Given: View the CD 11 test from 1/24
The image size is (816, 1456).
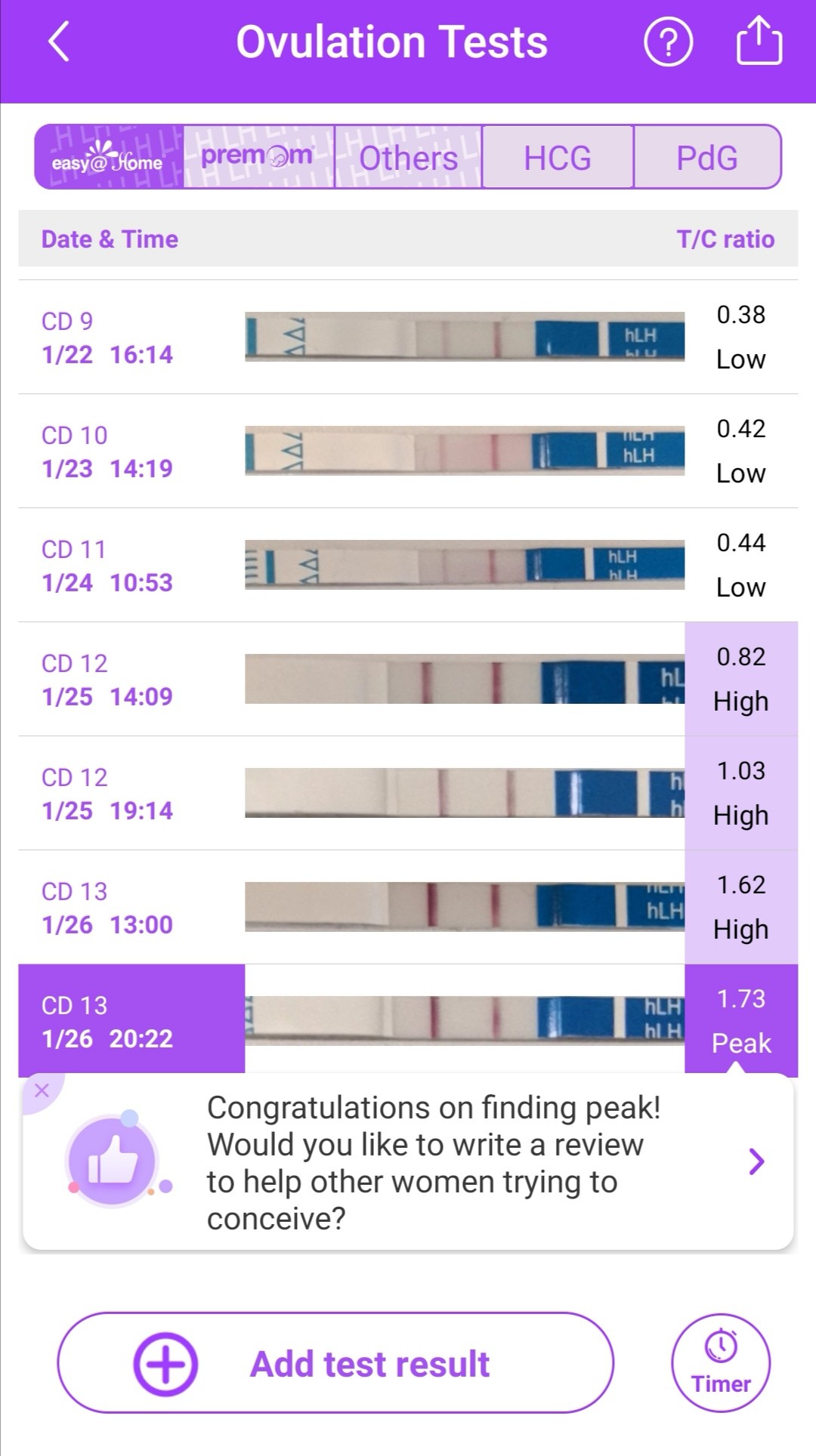Looking at the screenshot, I should pos(408,565).
